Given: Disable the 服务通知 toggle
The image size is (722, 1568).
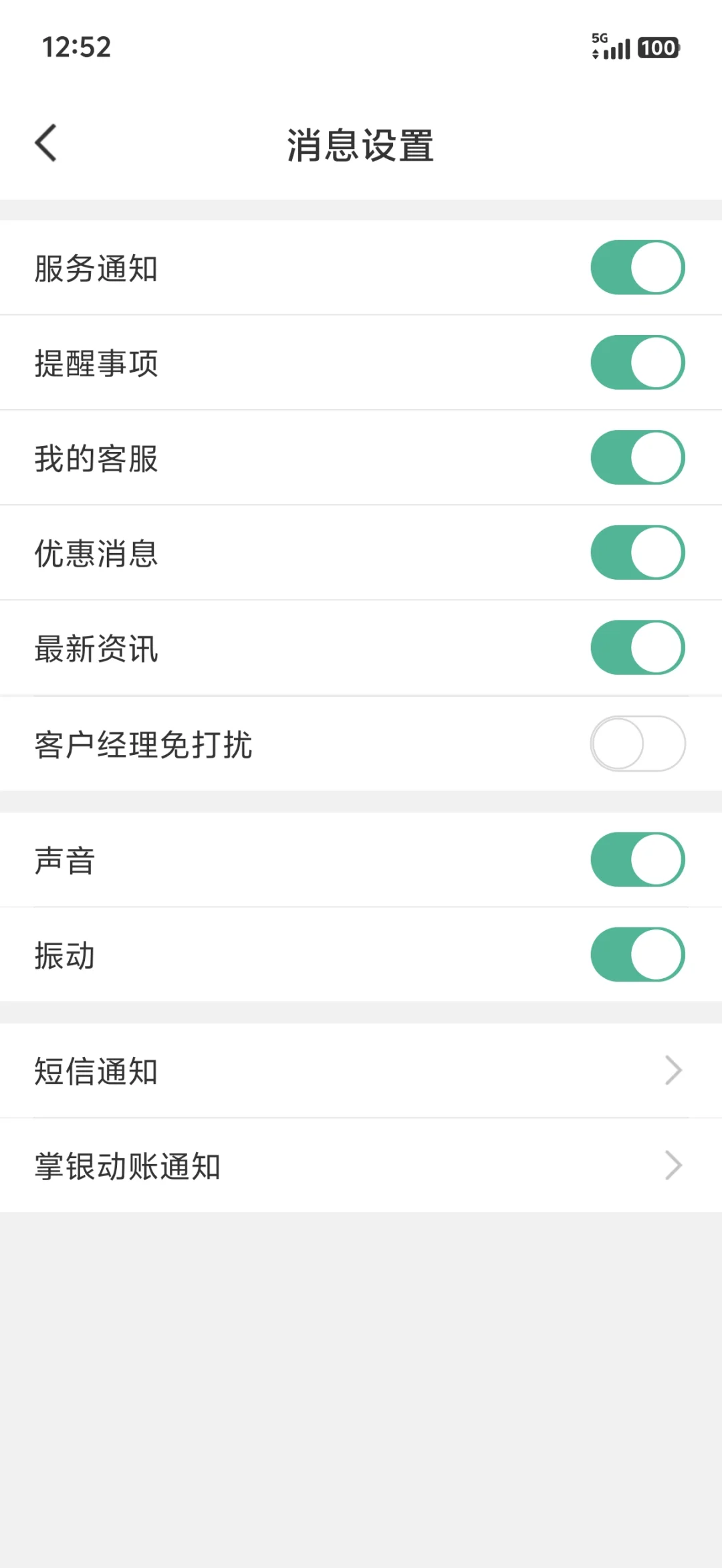Looking at the screenshot, I should pyautogui.click(x=637, y=267).
